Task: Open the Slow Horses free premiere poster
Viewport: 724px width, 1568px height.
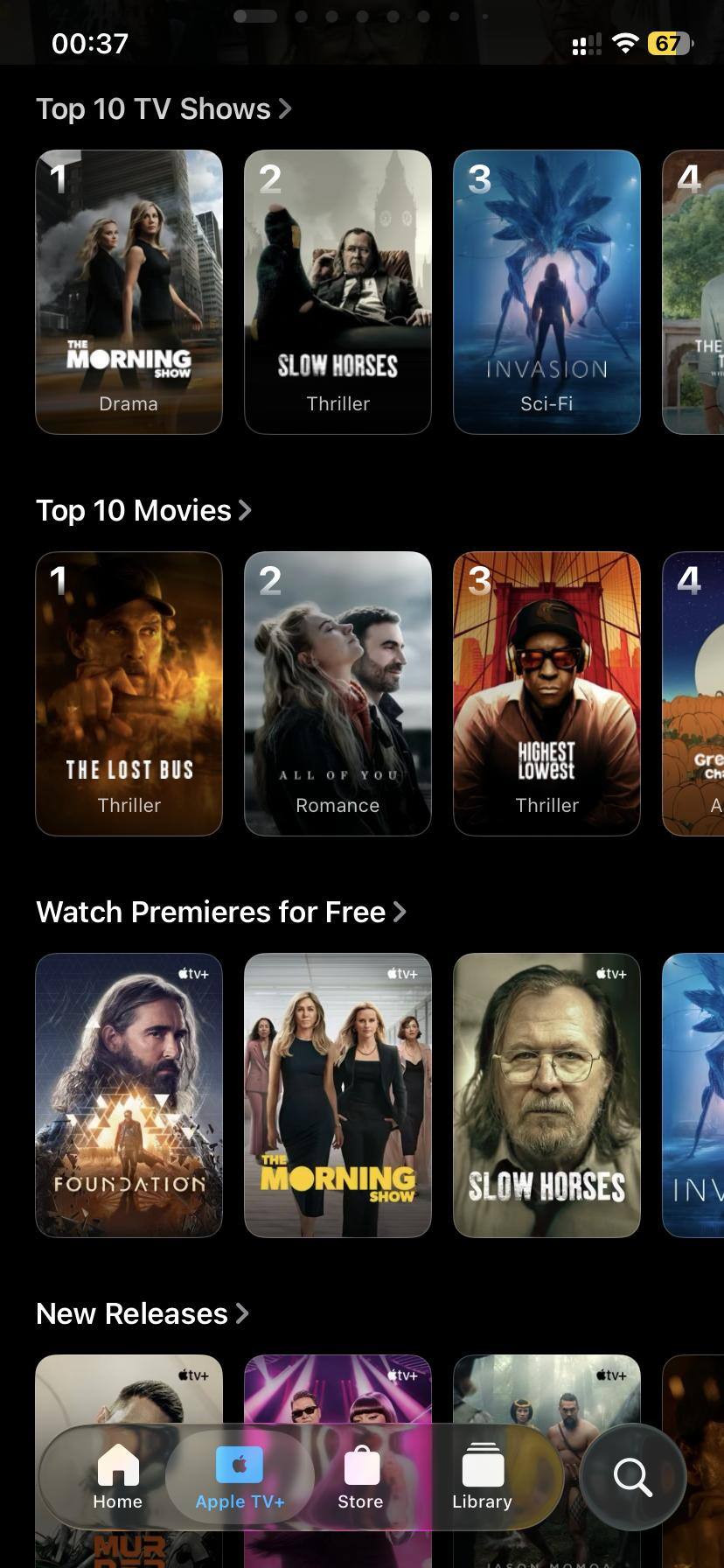Action: click(546, 1095)
